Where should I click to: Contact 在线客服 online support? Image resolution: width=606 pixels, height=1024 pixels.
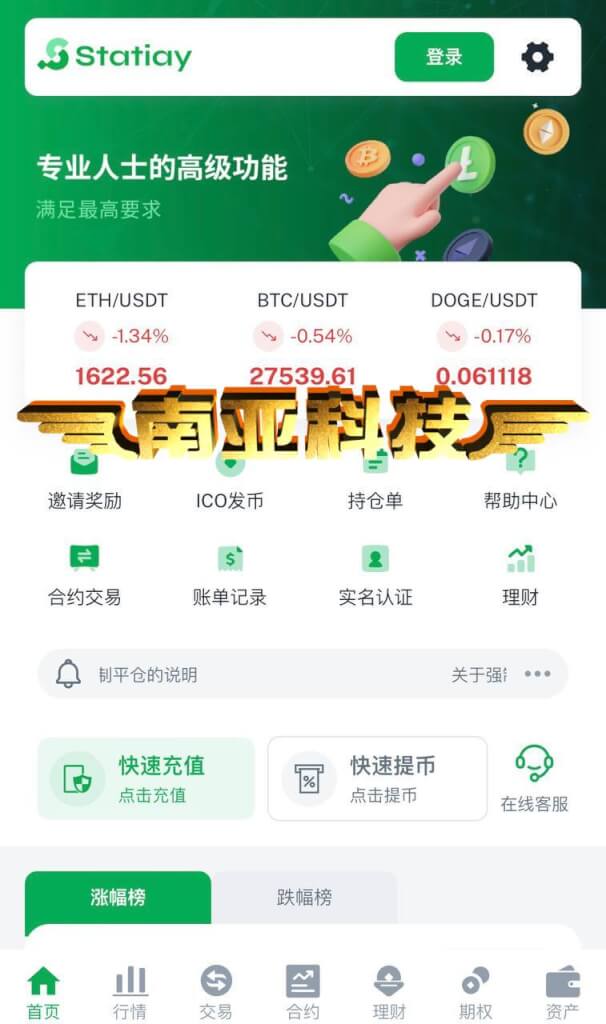[x=534, y=779]
